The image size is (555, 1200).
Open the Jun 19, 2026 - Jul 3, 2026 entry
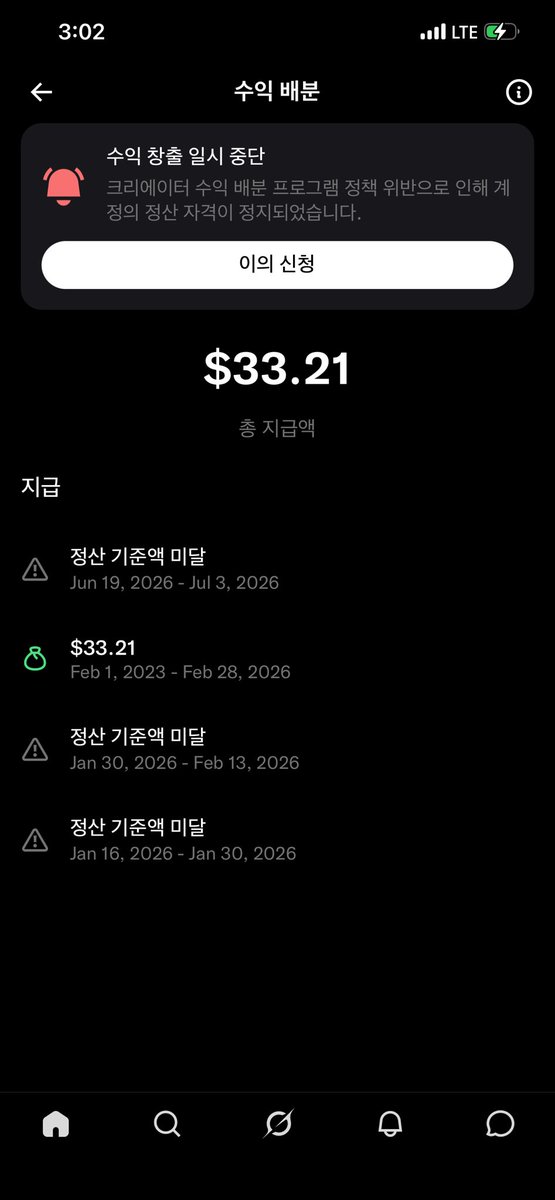coord(277,569)
